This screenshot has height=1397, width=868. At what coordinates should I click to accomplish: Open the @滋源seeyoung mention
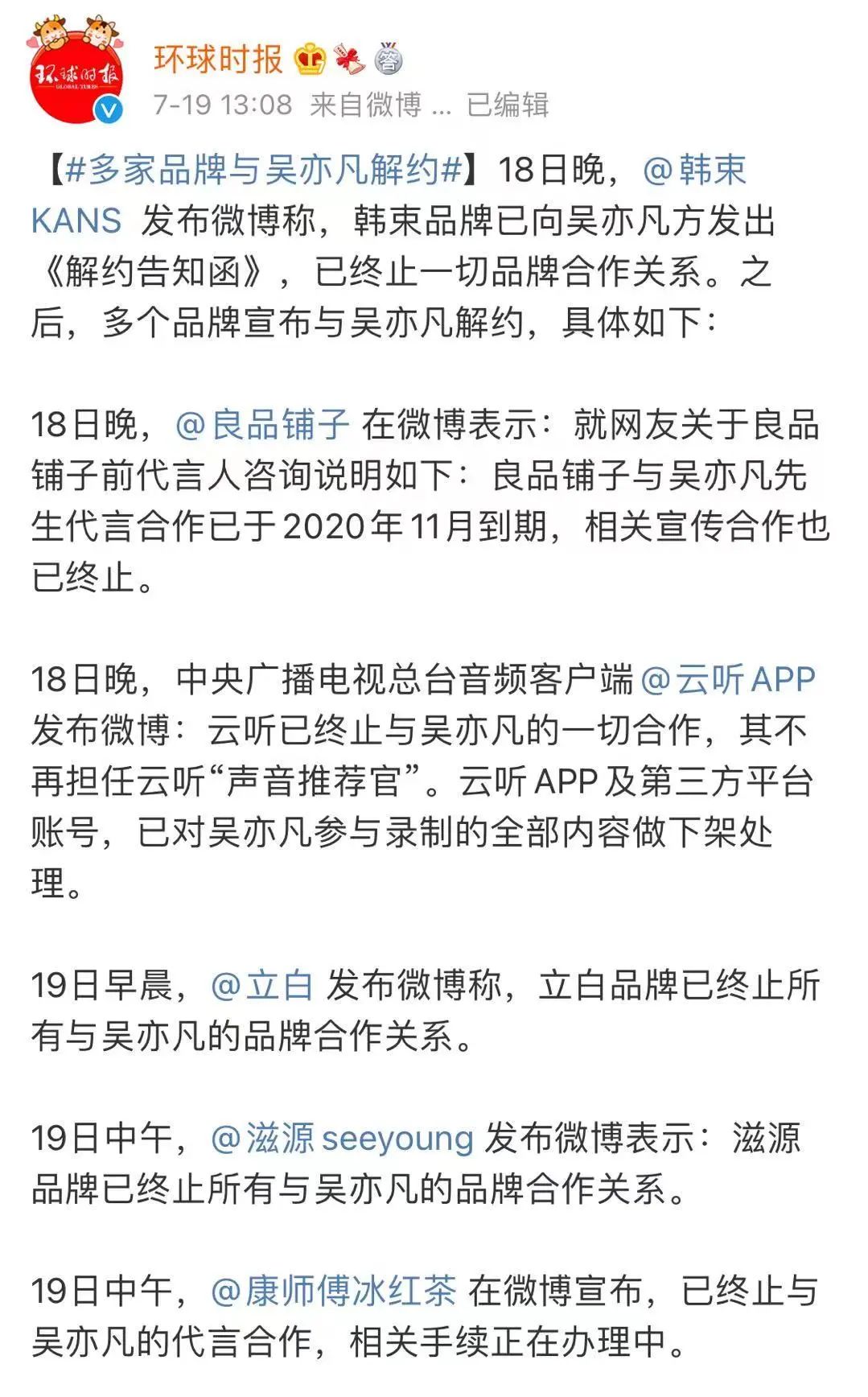[x=342, y=1139]
